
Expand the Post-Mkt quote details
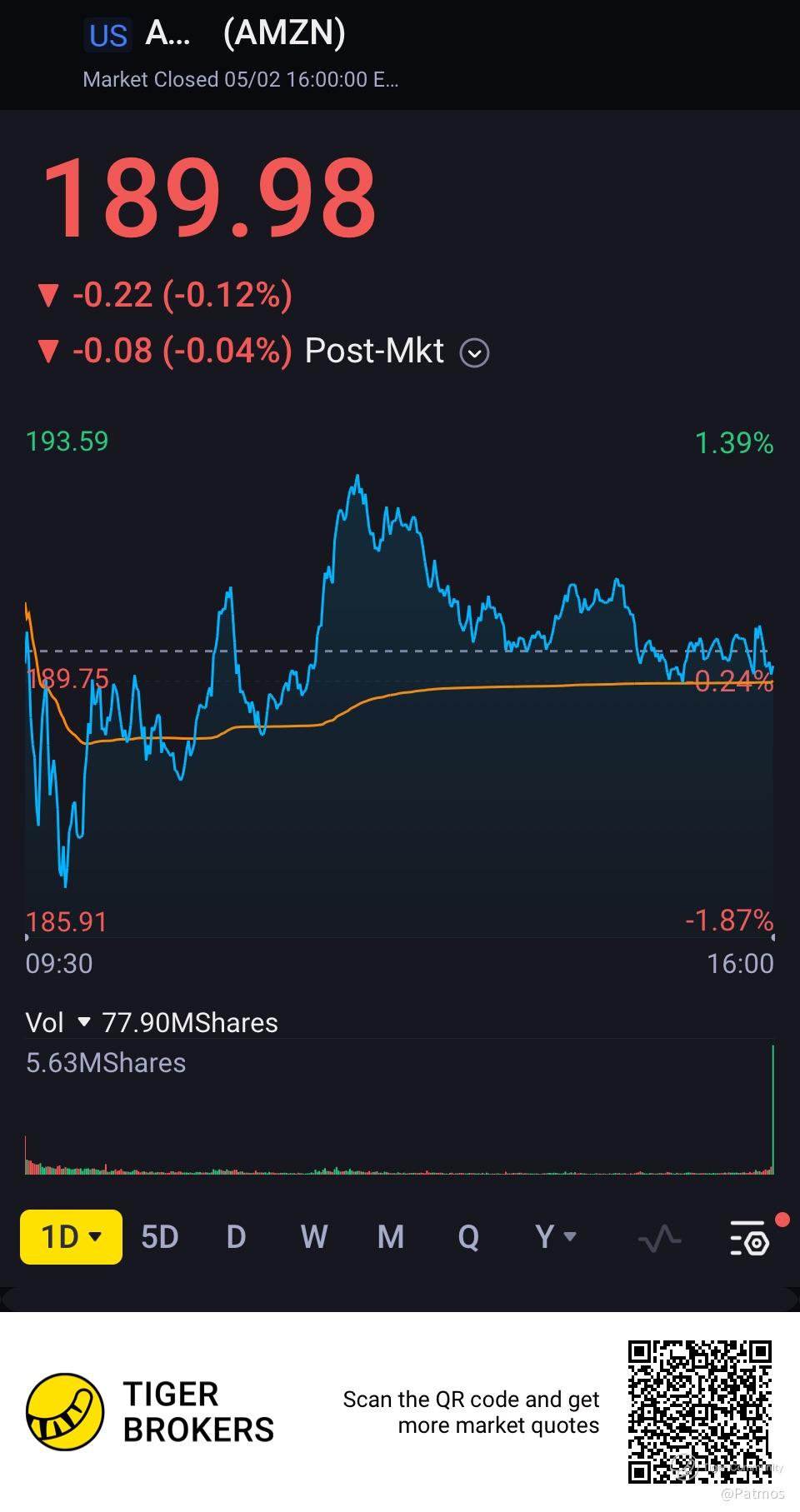coord(474,353)
